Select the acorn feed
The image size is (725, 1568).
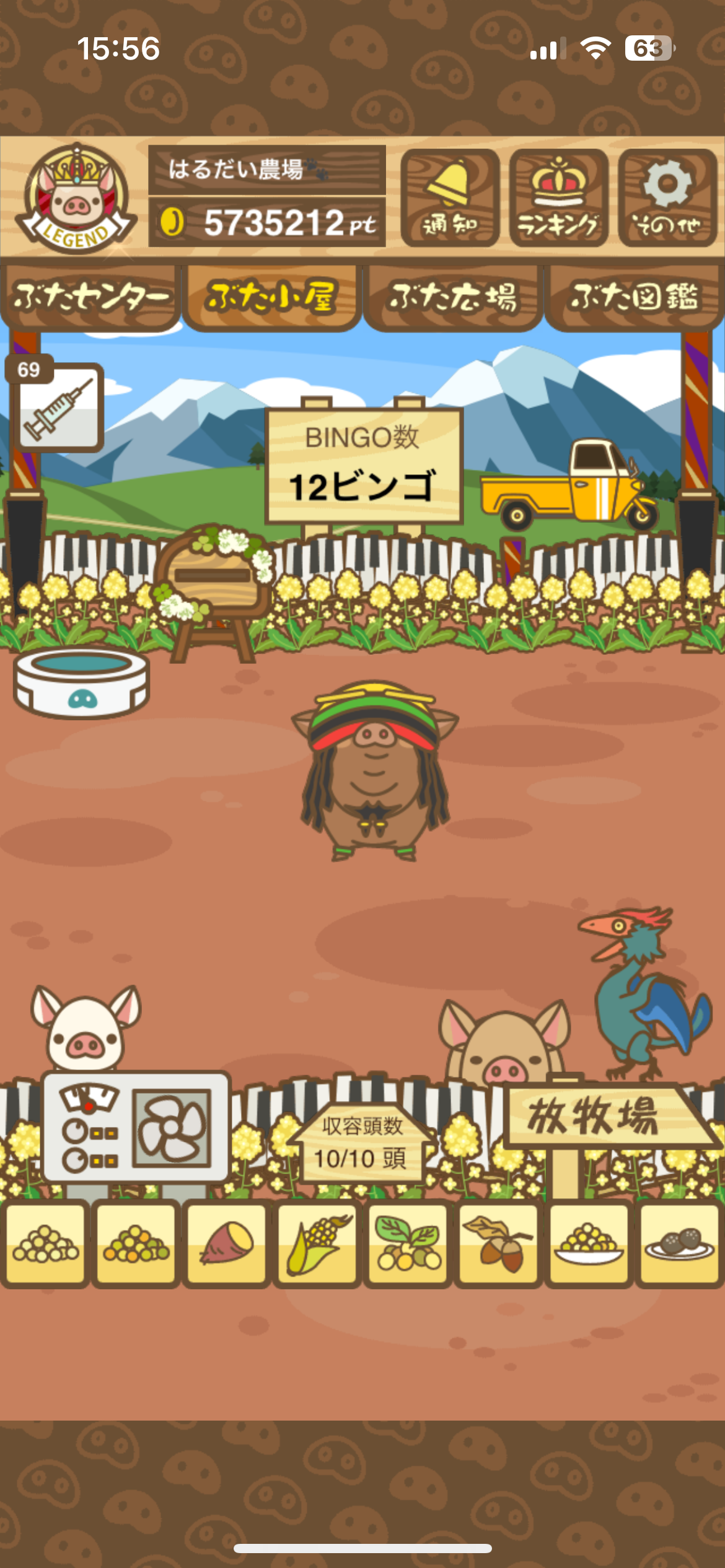click(498, 1244)
